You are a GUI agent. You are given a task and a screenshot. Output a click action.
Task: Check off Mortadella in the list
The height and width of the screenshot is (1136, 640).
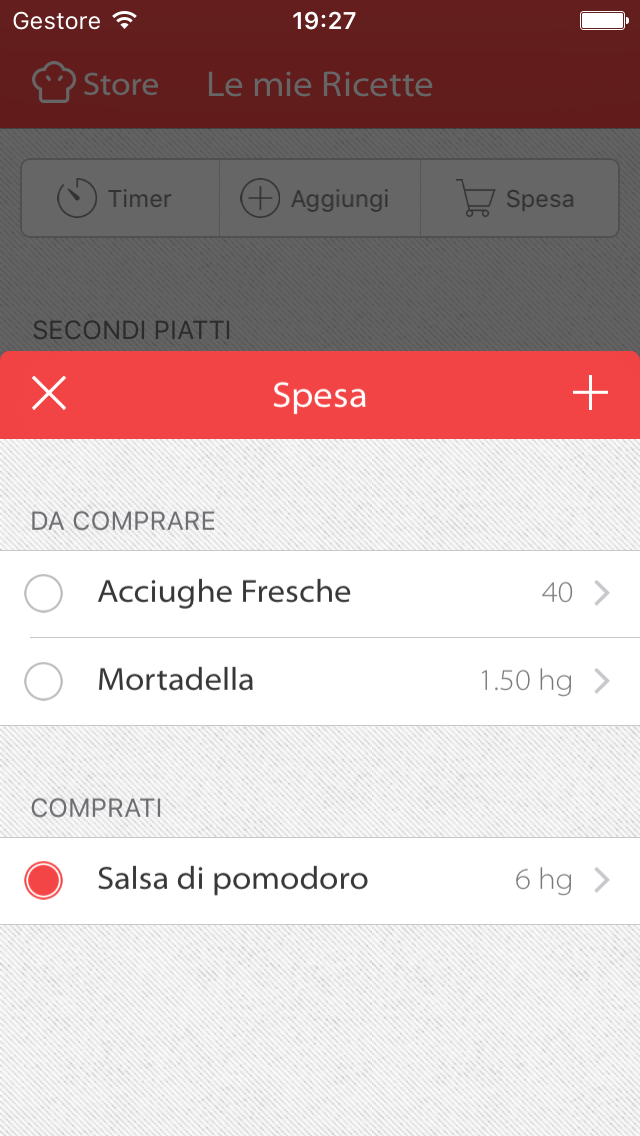click(x=43, y=681)
